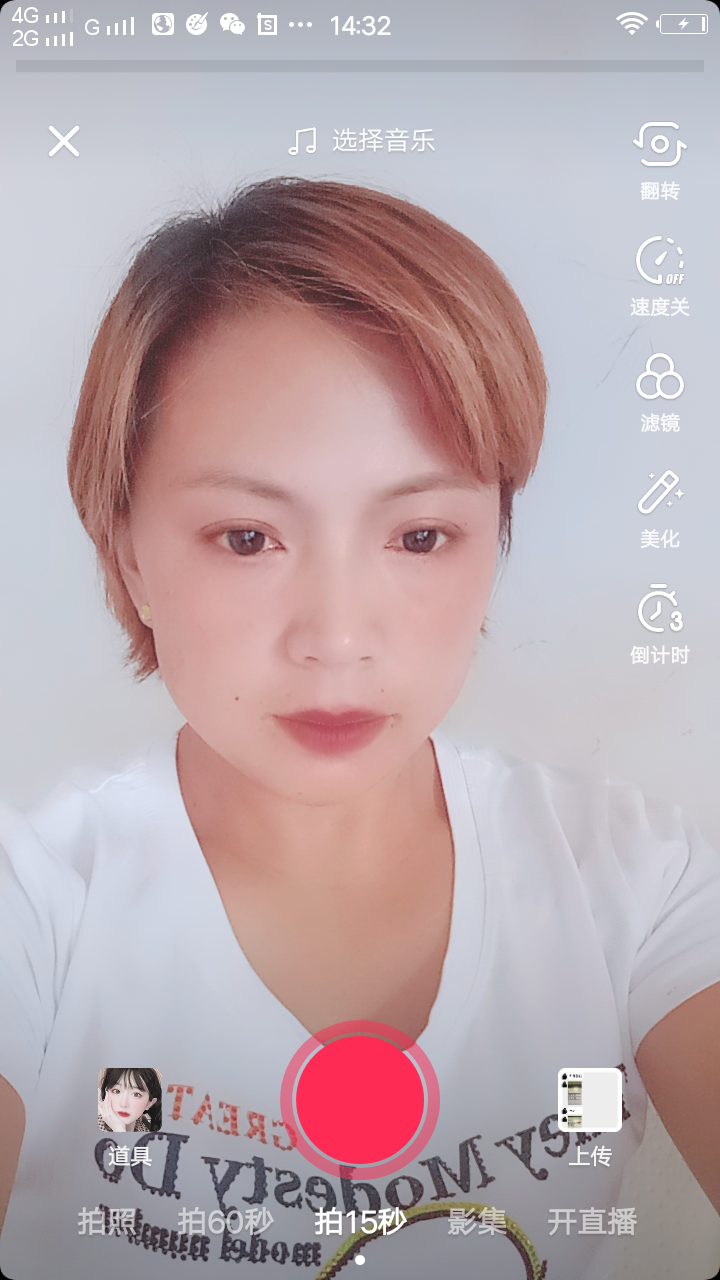Select the 拍15秒 mode
This screenshot has height=1280, width=720.
point(360,1221)
